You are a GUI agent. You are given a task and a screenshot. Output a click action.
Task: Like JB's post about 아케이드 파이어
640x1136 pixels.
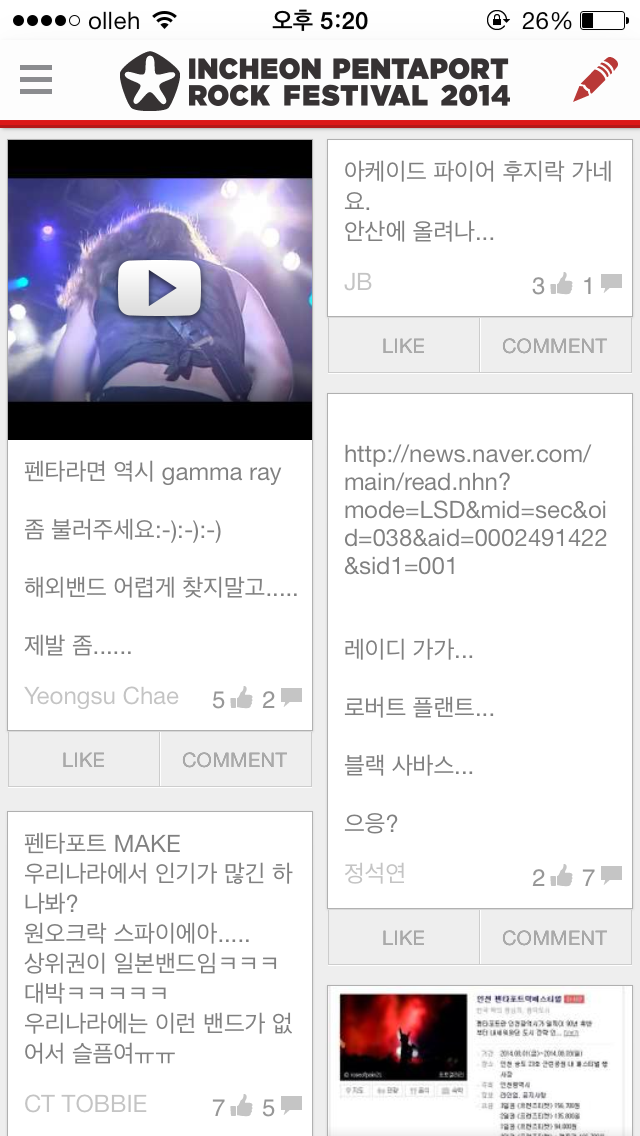pyautogui.click(x=403, y=346)
